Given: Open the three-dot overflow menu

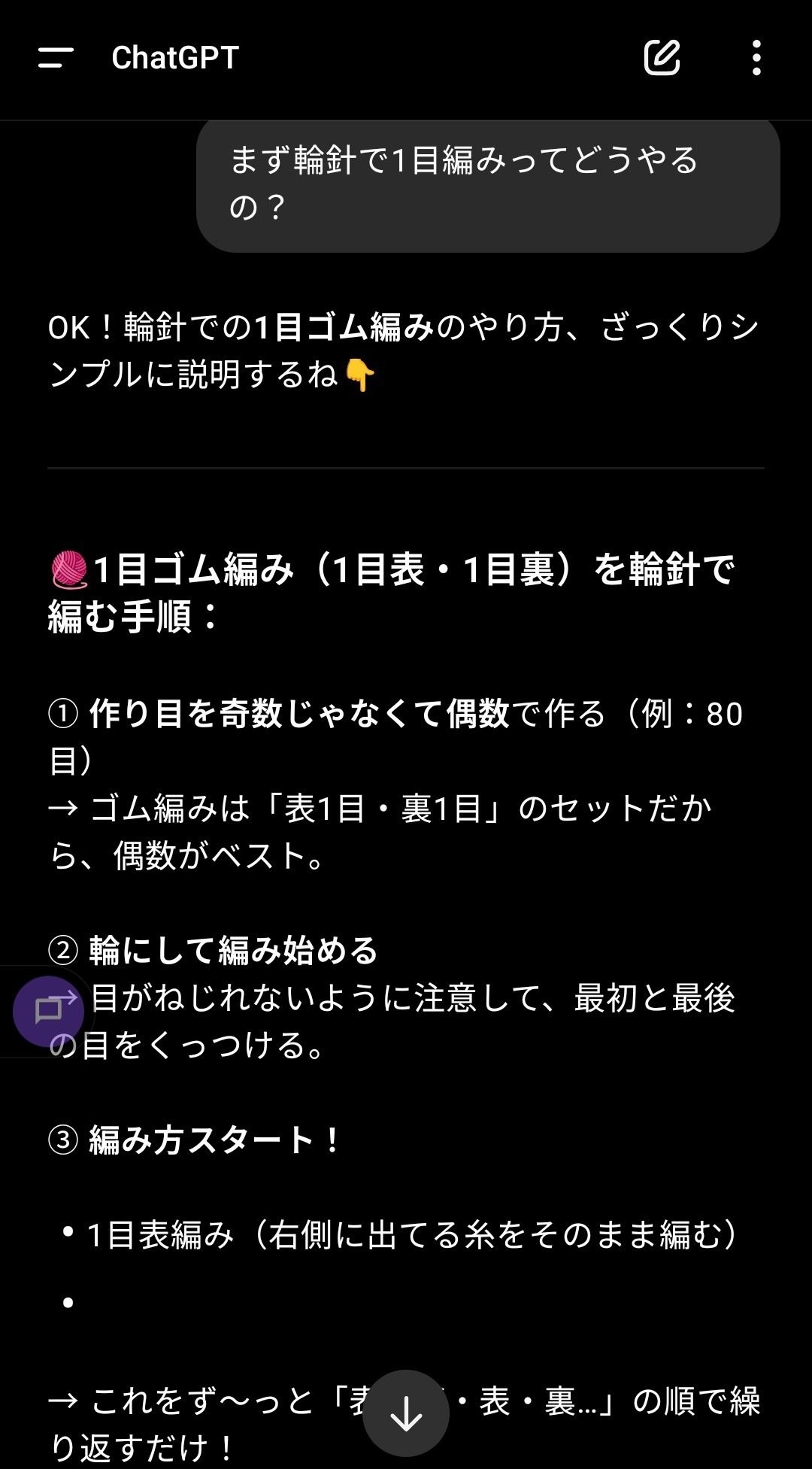Looking at the screenshot, I should 756,58.
